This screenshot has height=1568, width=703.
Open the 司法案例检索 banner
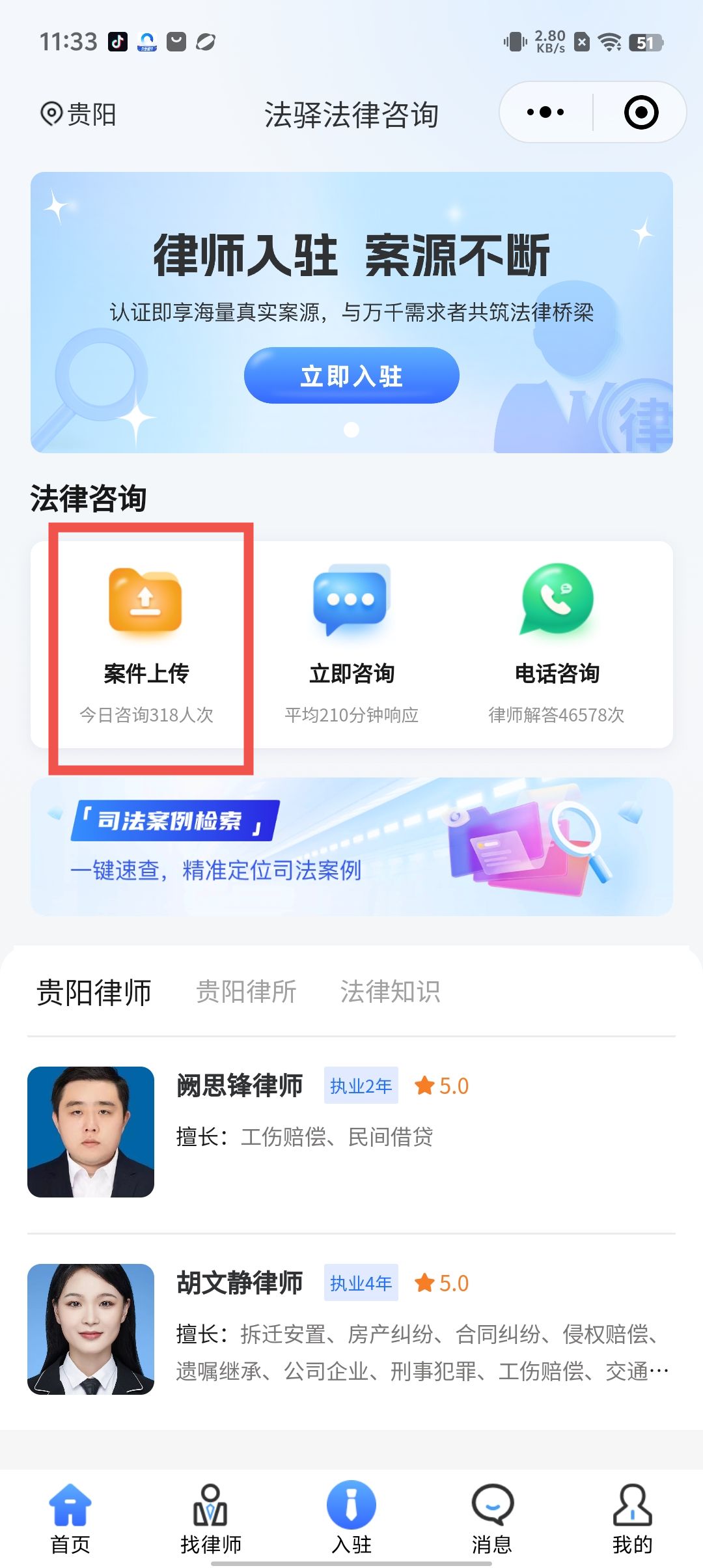[351, 847]
